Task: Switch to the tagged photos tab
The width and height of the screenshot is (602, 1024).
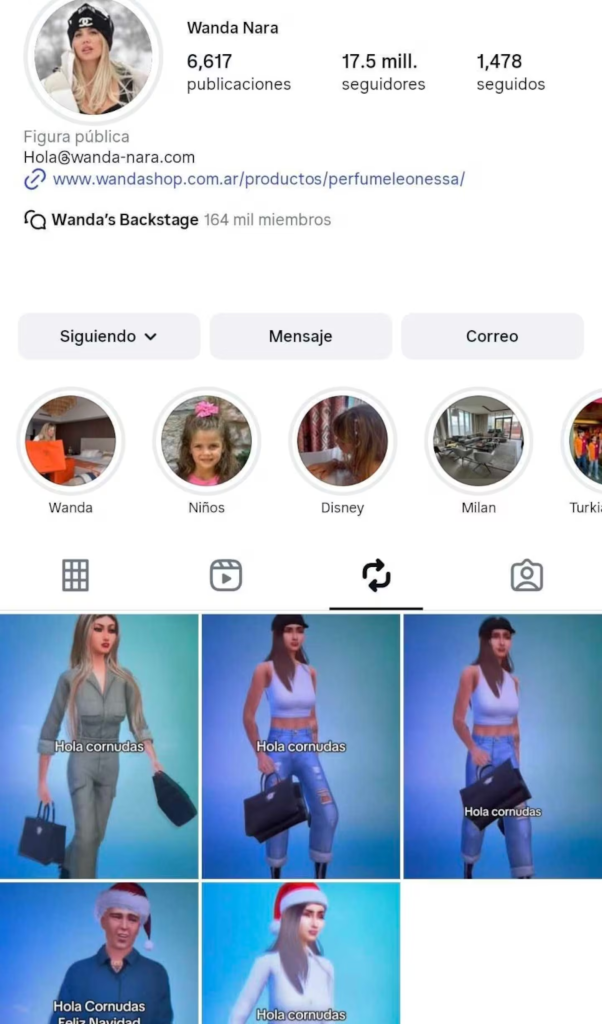Action: point(526,575)
